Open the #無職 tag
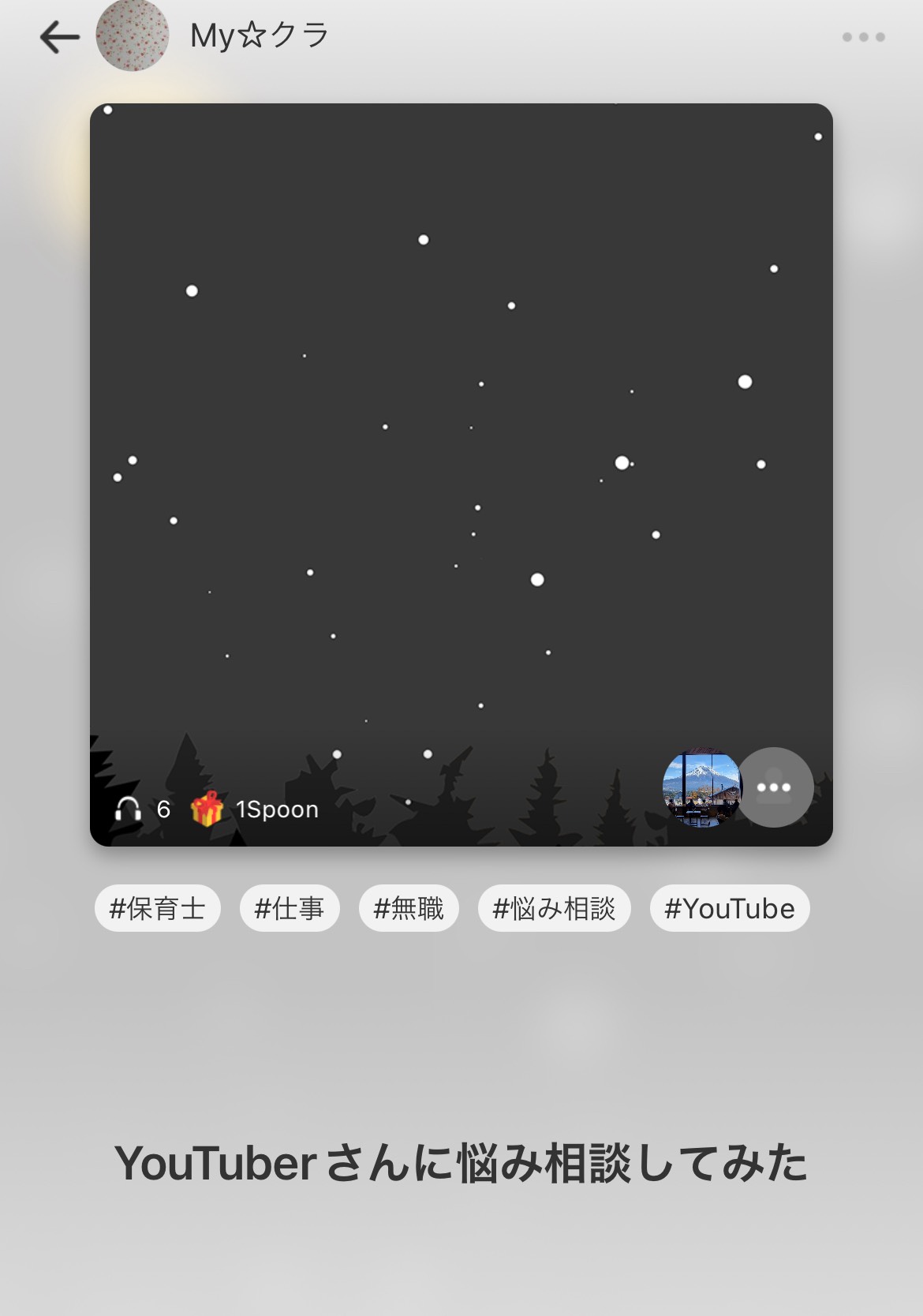 point(409,908)
